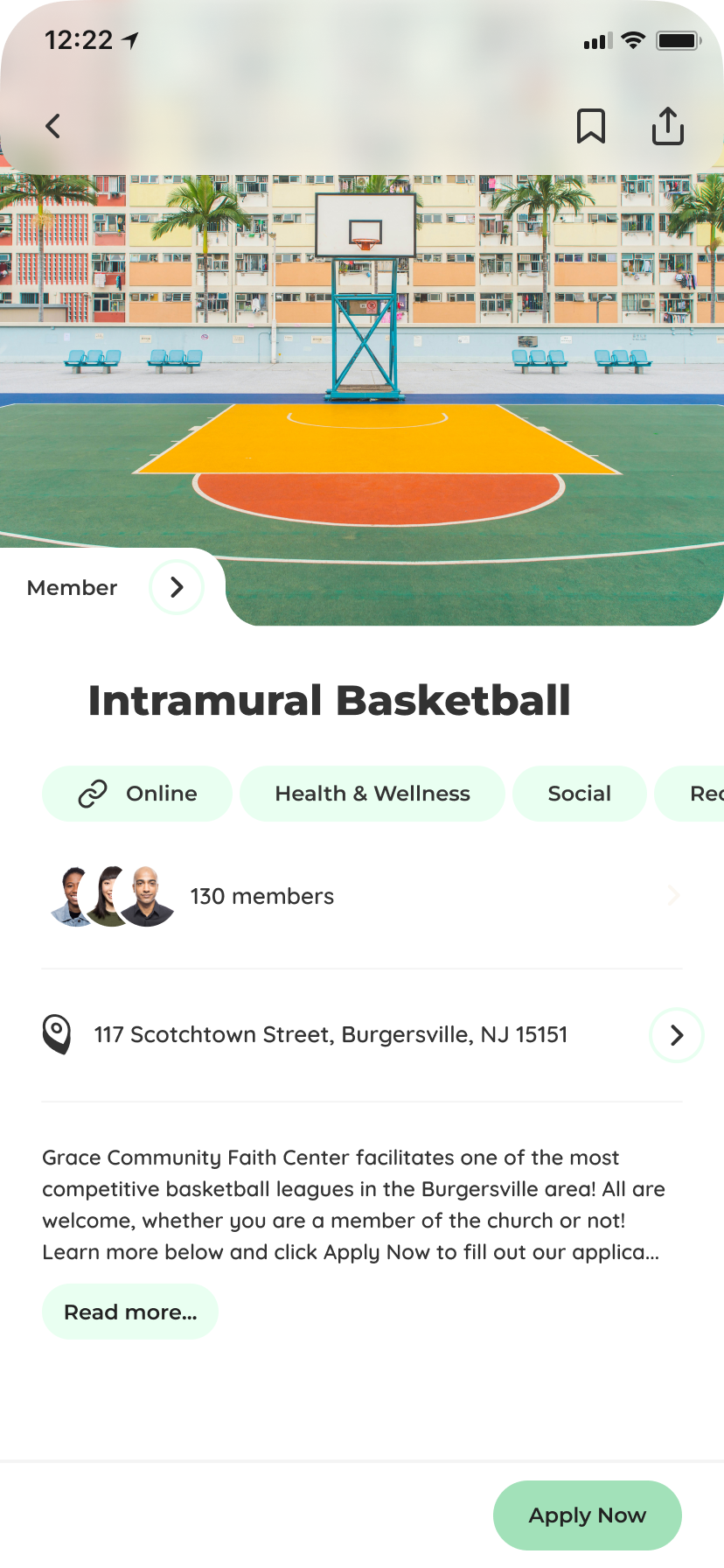Tap Read more to see full description
This screenshot has width=724, height=1568.
[x=129, y=1312]
